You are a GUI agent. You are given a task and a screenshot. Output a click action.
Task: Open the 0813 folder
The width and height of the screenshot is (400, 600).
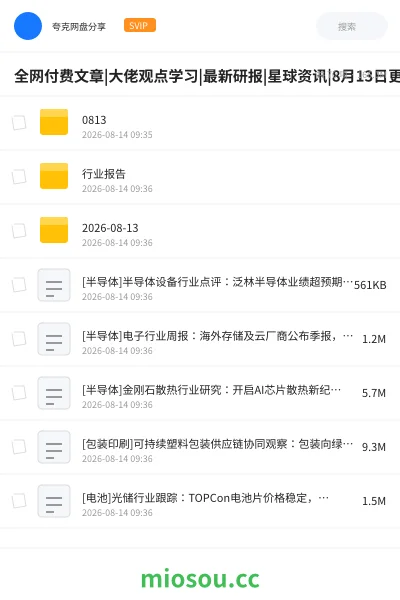coord(200,123)
